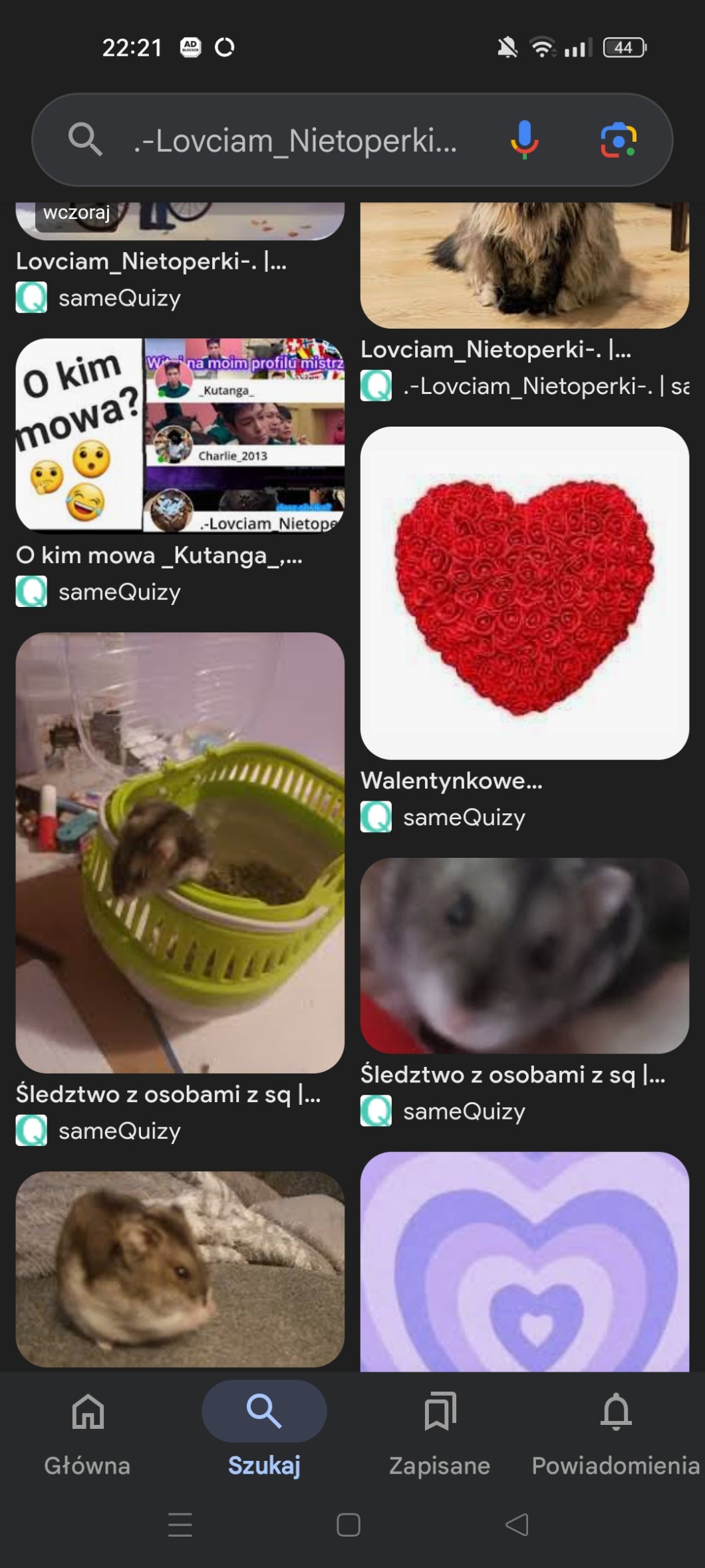Open the fluffy dog Lovciam_Nietoperki result

point(524,265)
